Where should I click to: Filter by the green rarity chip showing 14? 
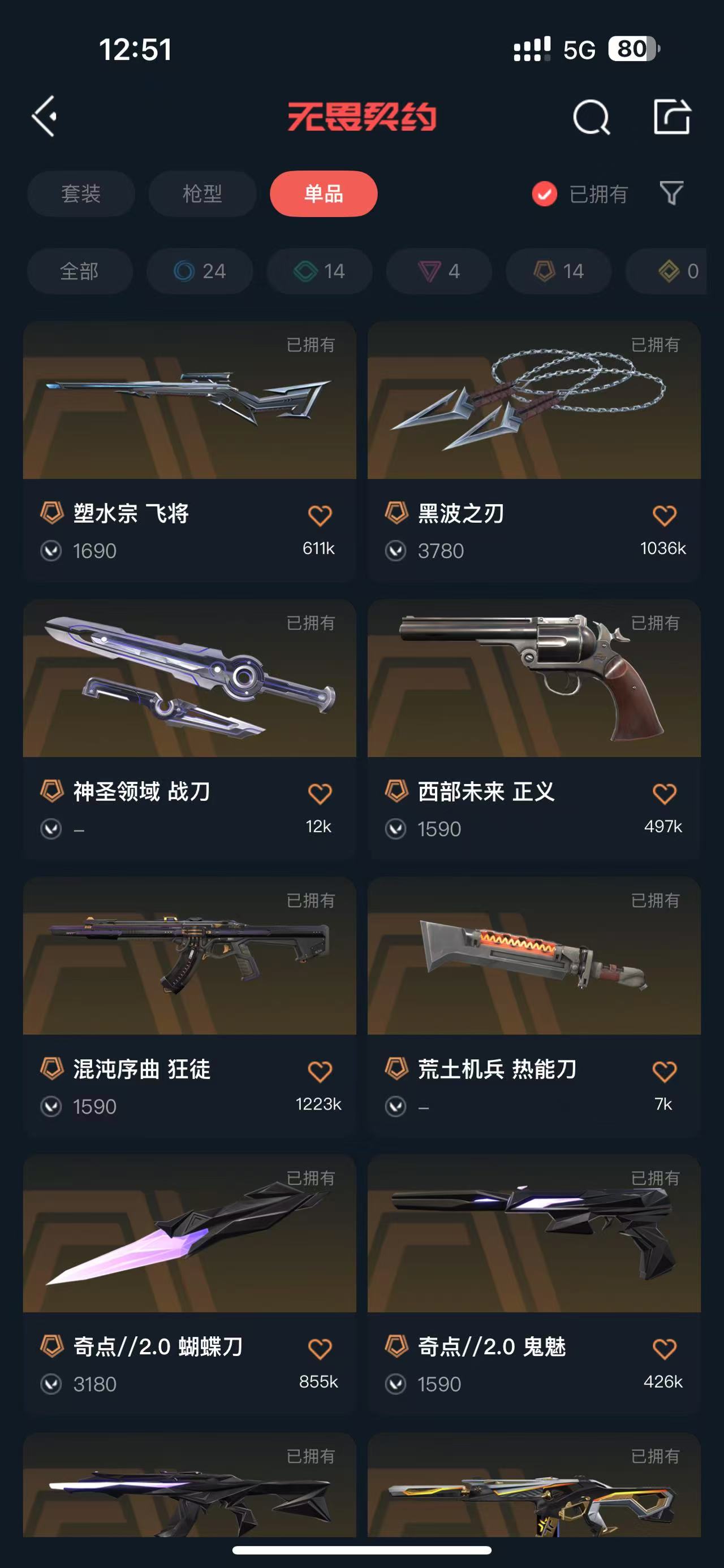pyautogui.click(x=319, y=271)
